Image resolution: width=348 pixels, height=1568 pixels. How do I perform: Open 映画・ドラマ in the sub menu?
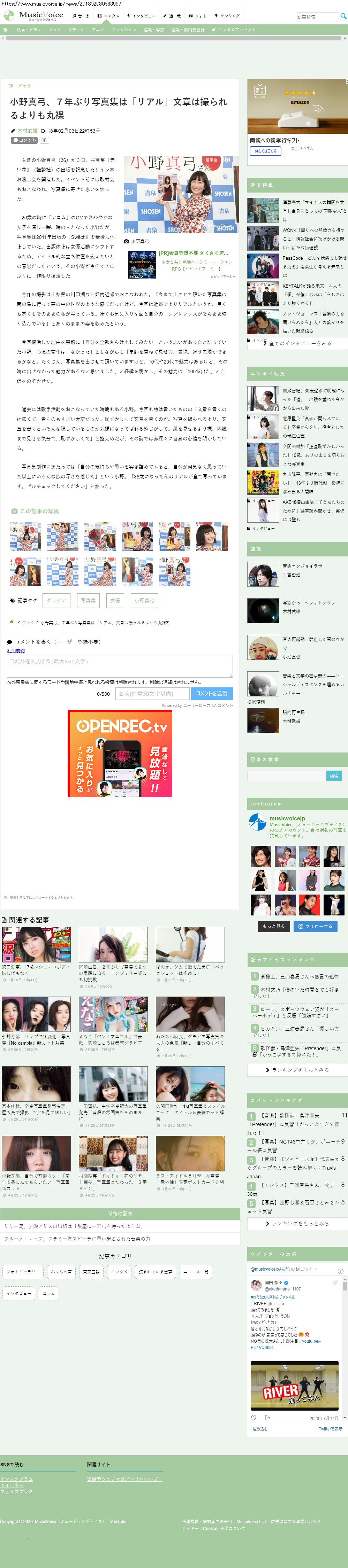29,30
